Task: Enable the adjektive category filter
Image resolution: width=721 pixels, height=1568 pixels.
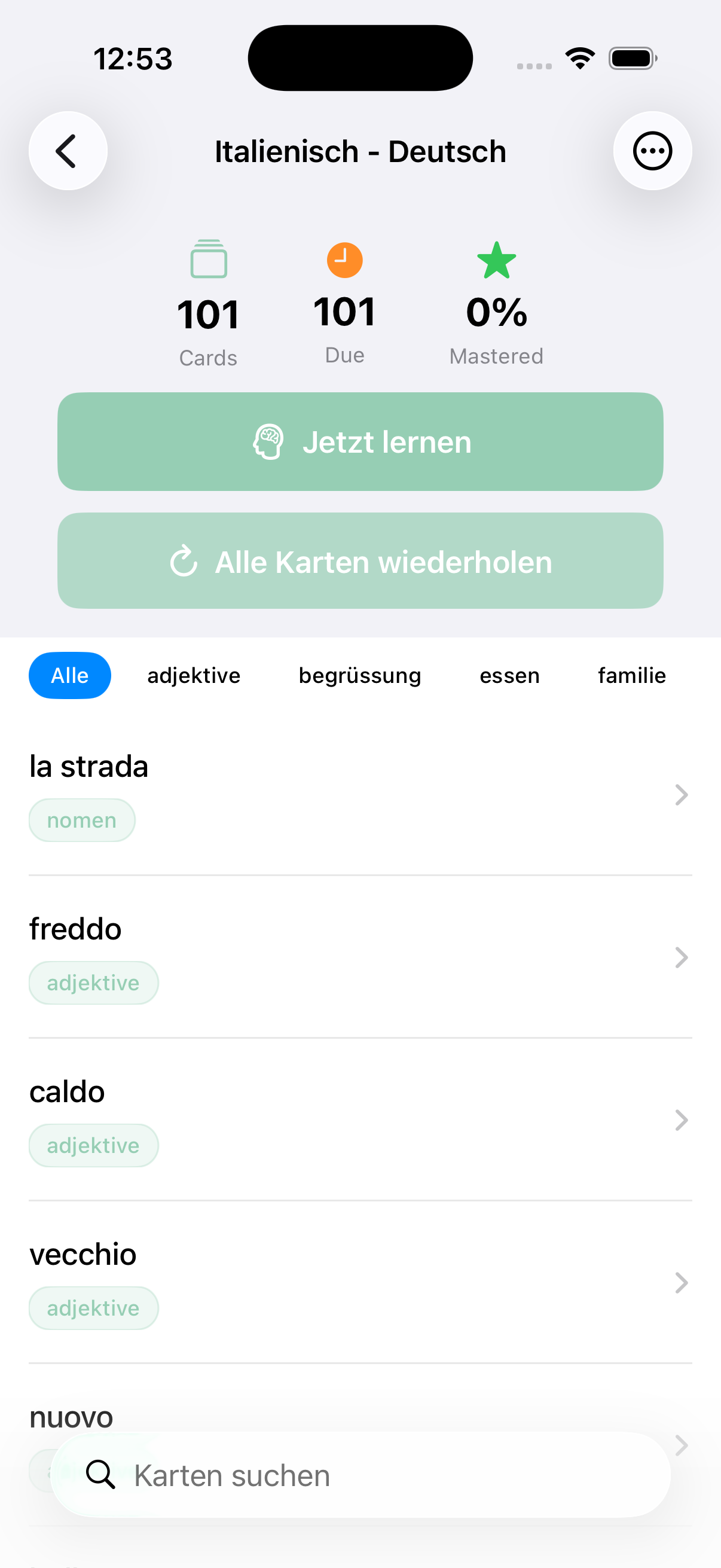Action: click(x=194, y=675)
